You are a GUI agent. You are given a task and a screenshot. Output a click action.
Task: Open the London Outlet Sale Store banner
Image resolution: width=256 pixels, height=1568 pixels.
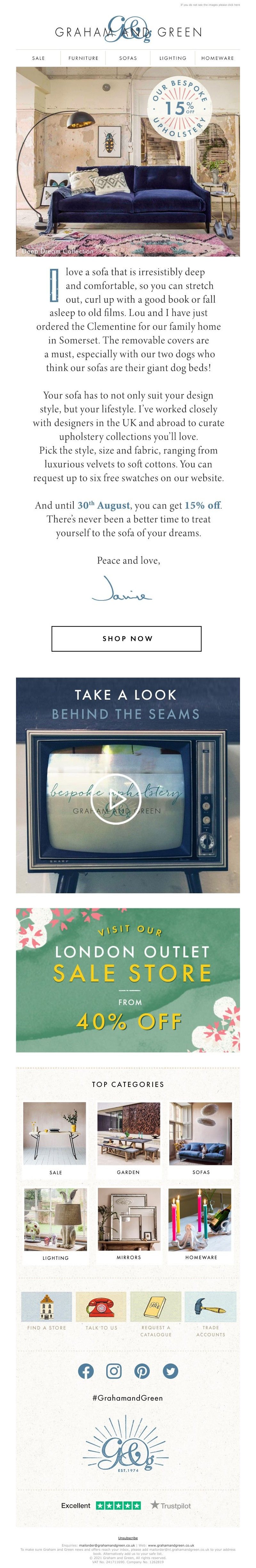(128, 979)
